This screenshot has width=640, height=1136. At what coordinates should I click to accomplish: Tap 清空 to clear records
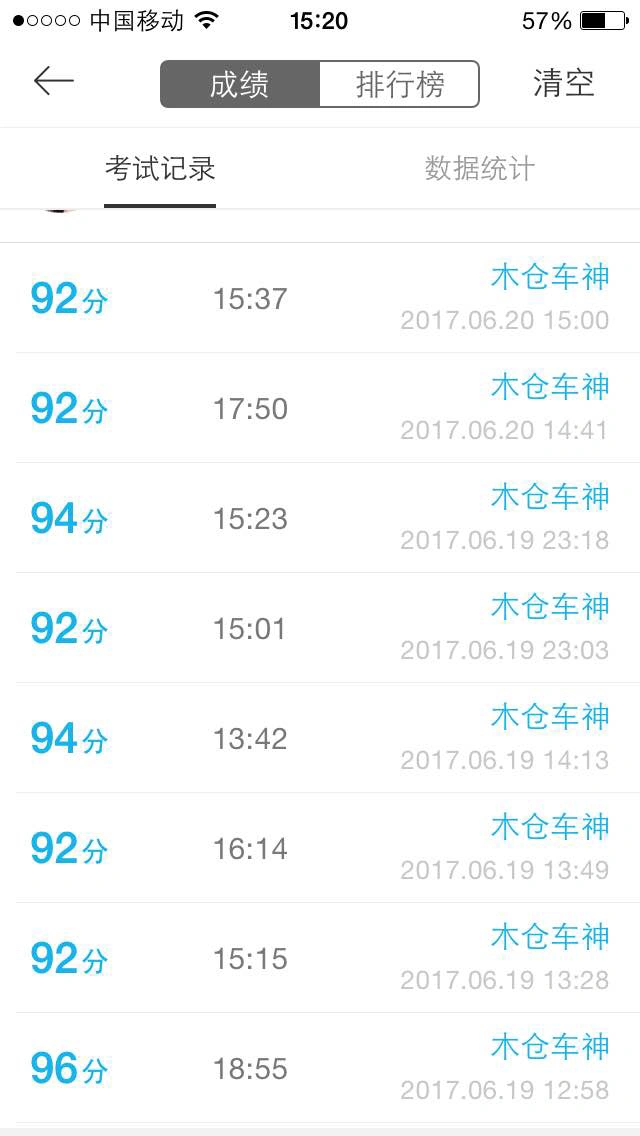(x=564, y=83)
